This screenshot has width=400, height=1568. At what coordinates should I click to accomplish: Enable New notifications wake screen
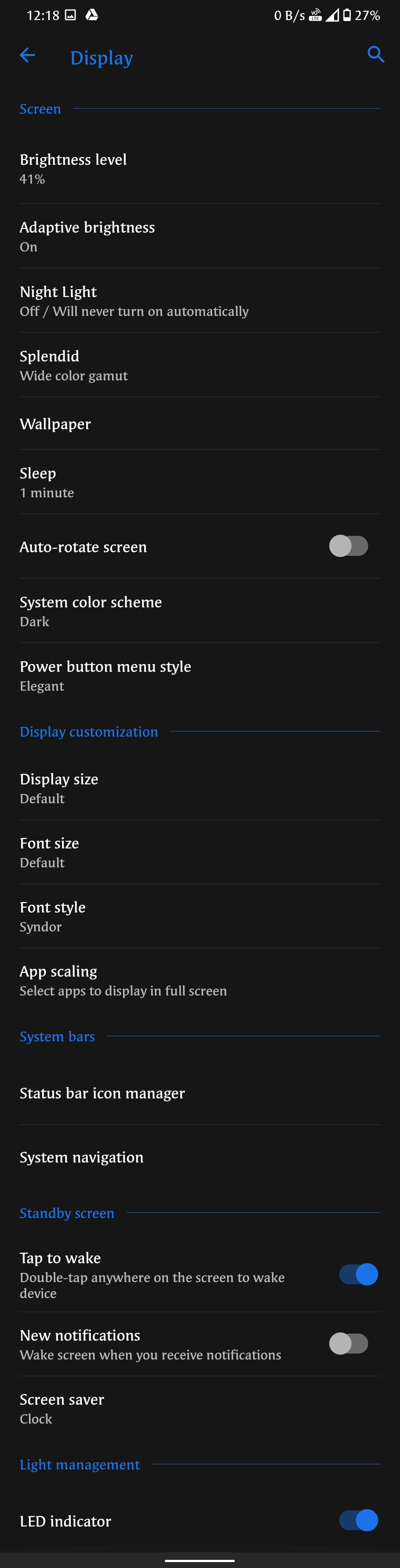click(x=348, y=1343)
